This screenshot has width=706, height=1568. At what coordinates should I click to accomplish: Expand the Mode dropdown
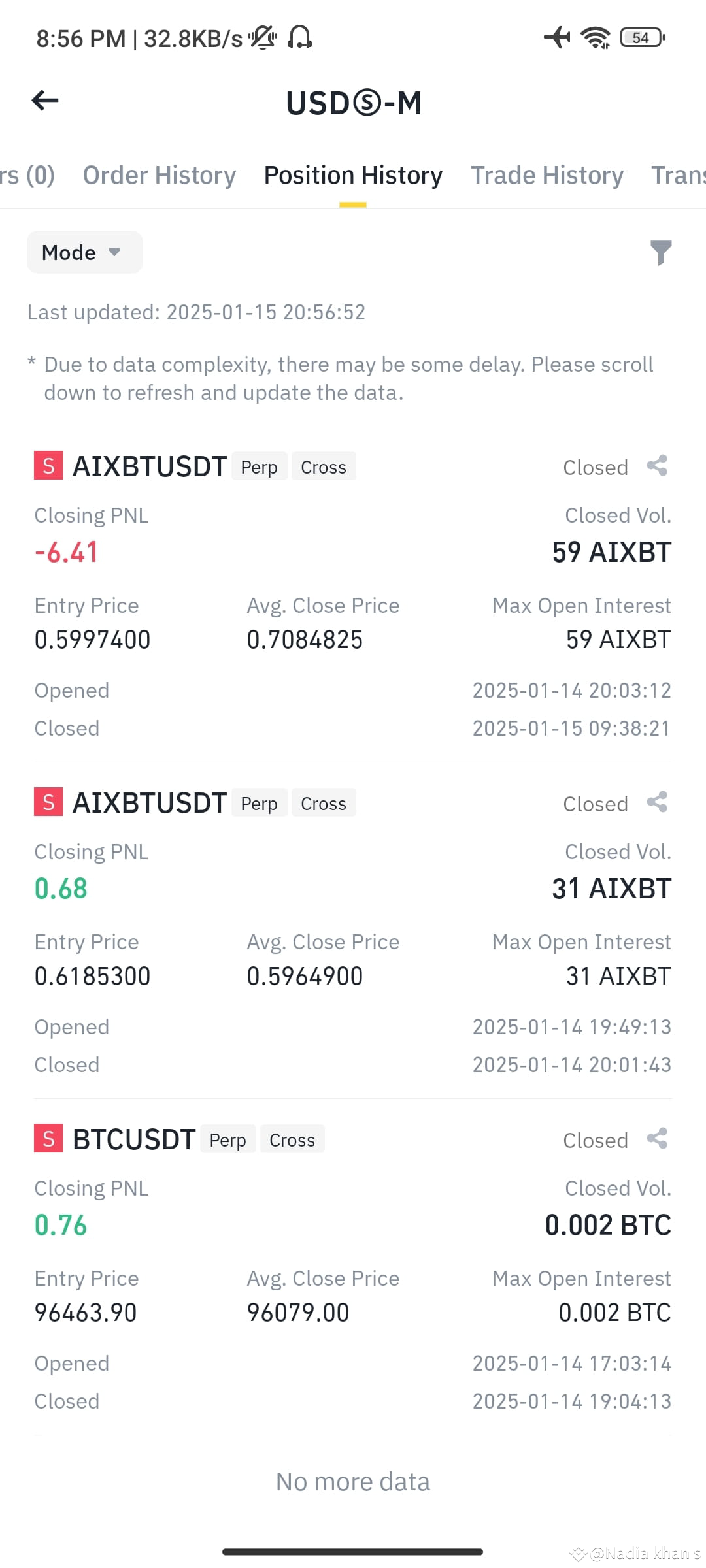84,252
